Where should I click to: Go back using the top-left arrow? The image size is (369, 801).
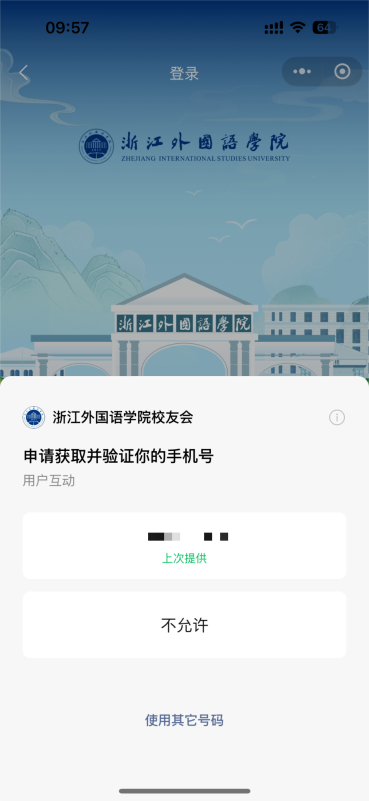point(24,73)
